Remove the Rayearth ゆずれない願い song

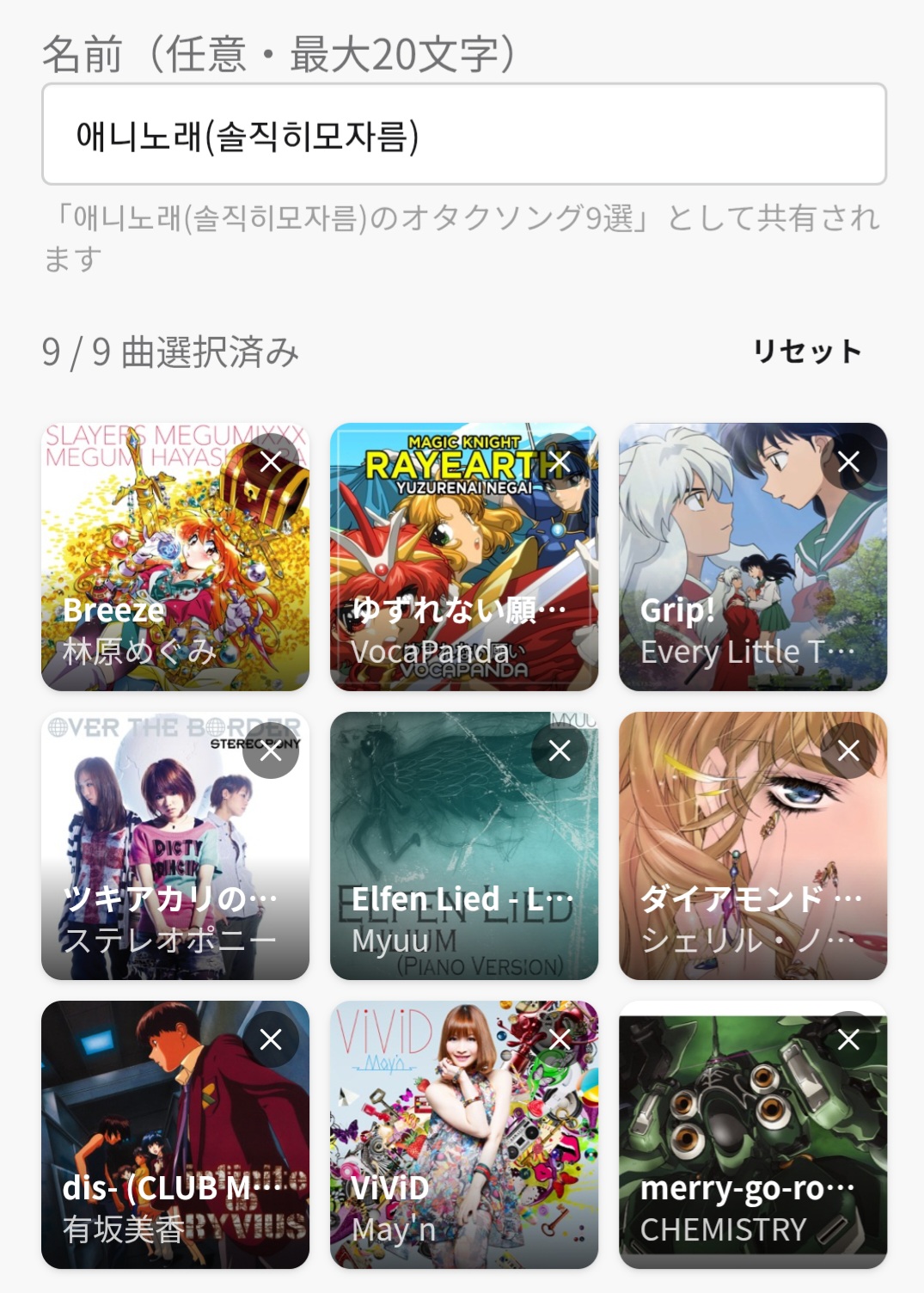point(560,462)
